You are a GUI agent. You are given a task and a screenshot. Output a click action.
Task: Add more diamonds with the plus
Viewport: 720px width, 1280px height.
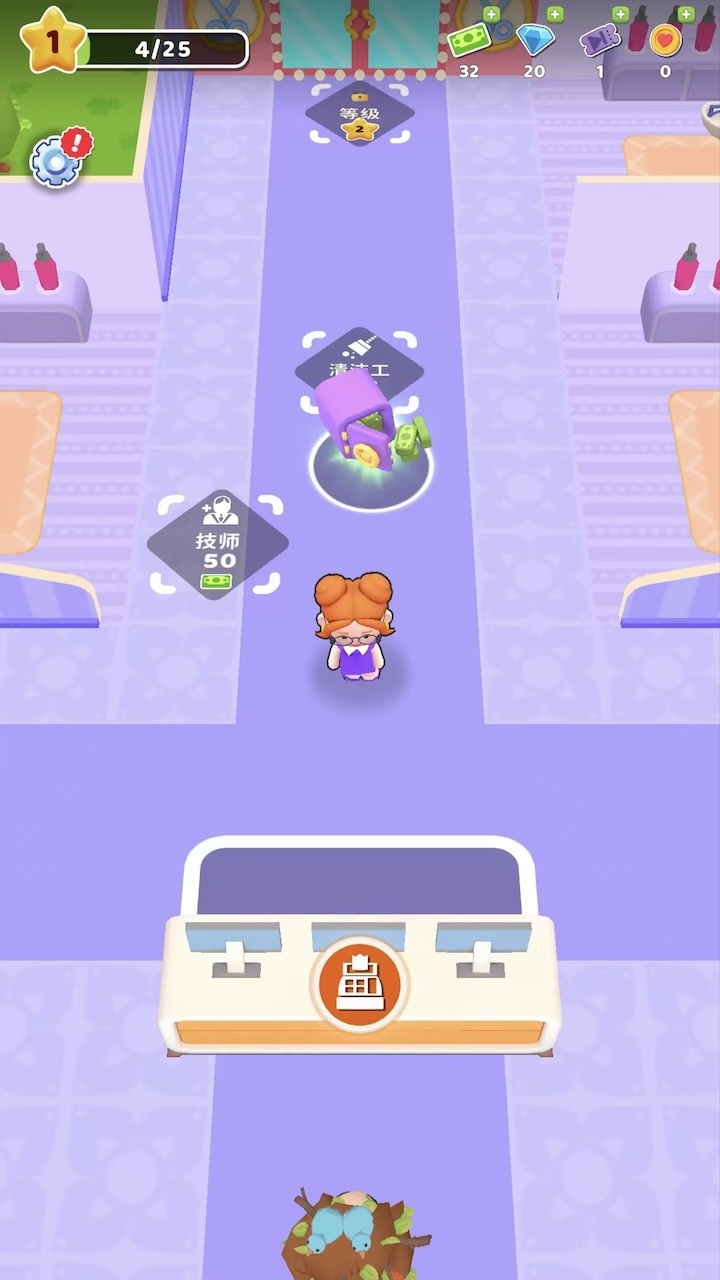point(555,15)
